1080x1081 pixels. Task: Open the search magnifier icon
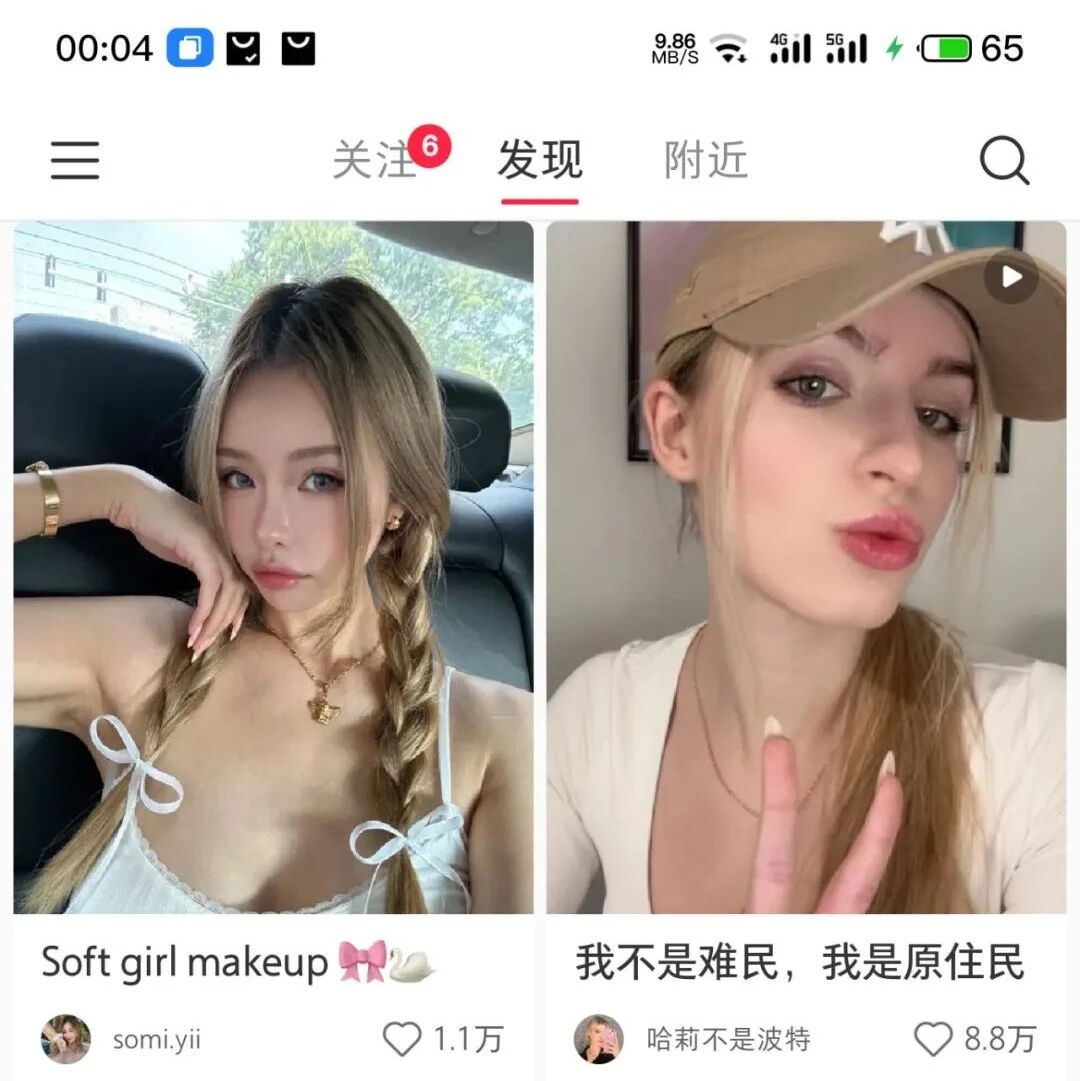click(1004, 160)
